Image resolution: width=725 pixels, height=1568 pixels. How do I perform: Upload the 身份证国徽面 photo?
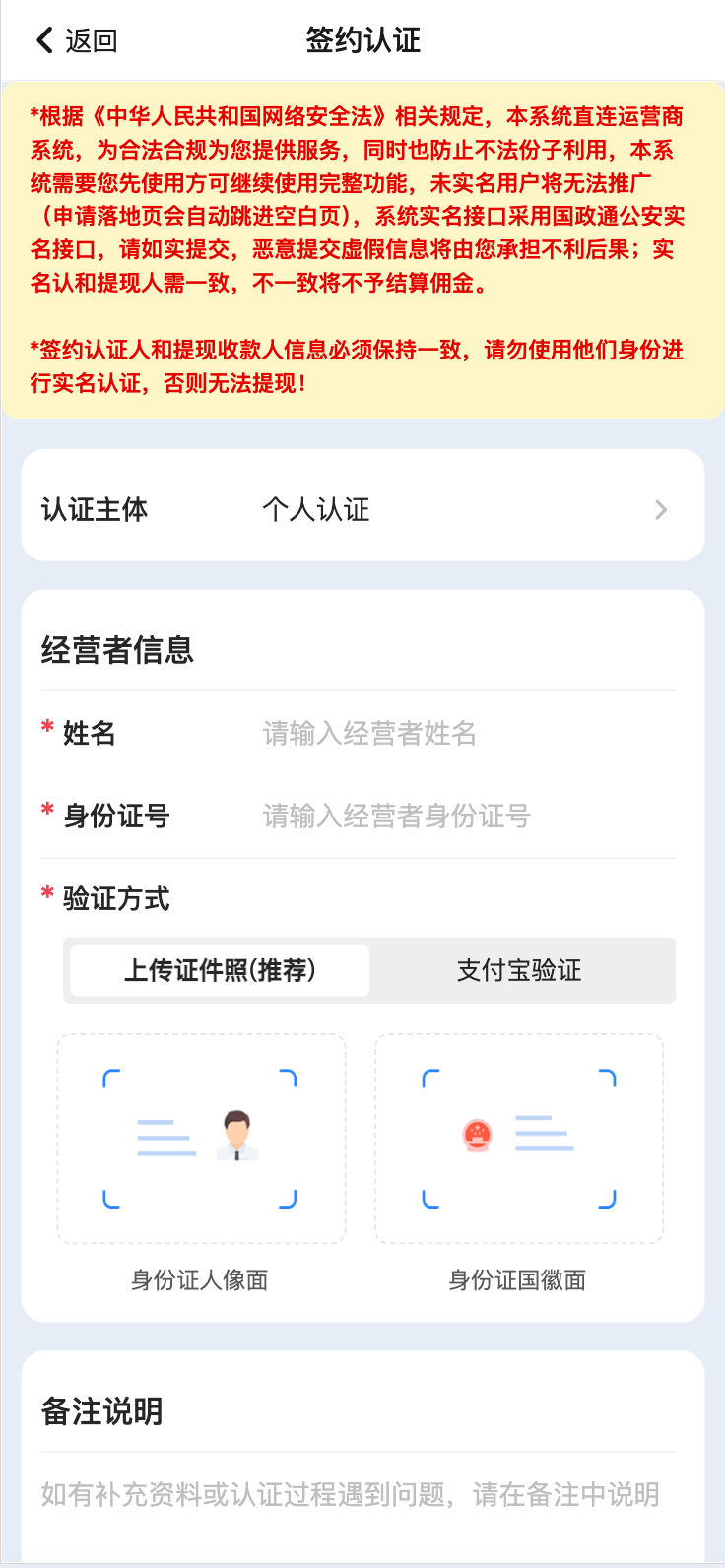tap(518, 1139)
